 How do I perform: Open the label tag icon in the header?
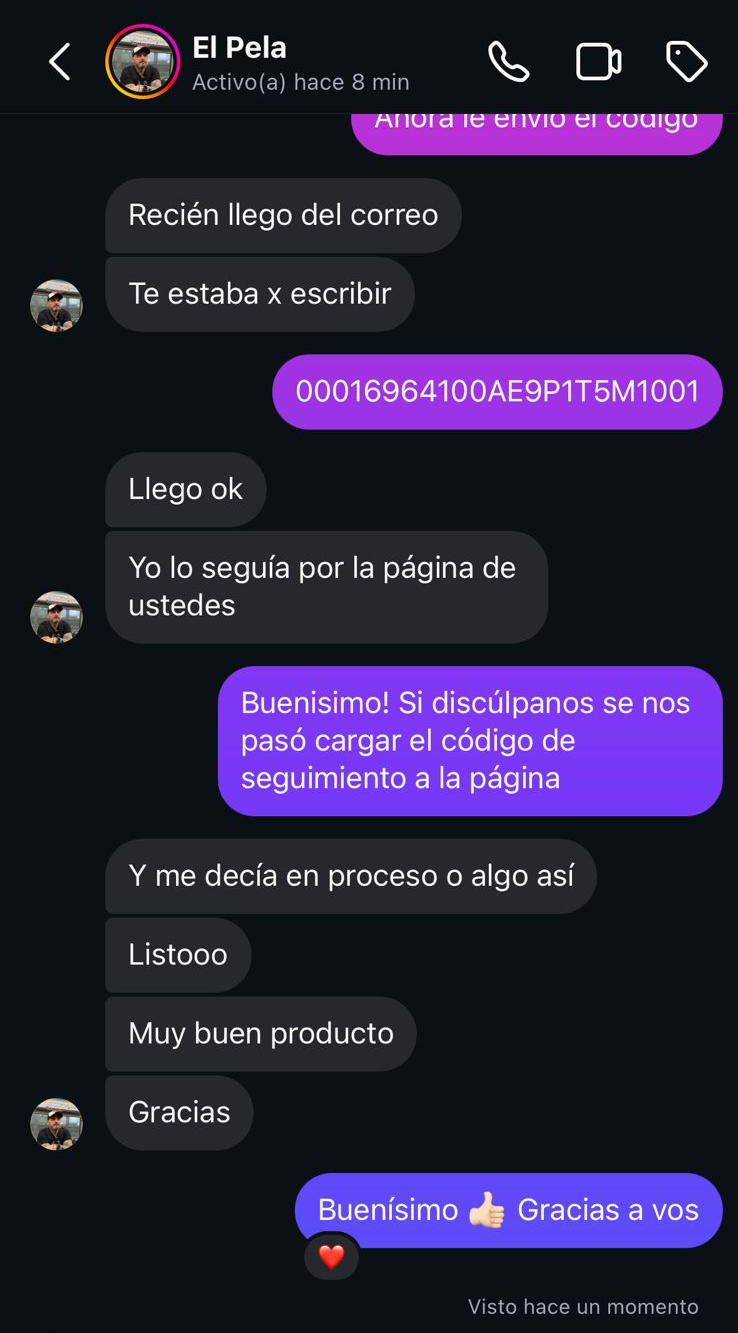coord(686,60)
